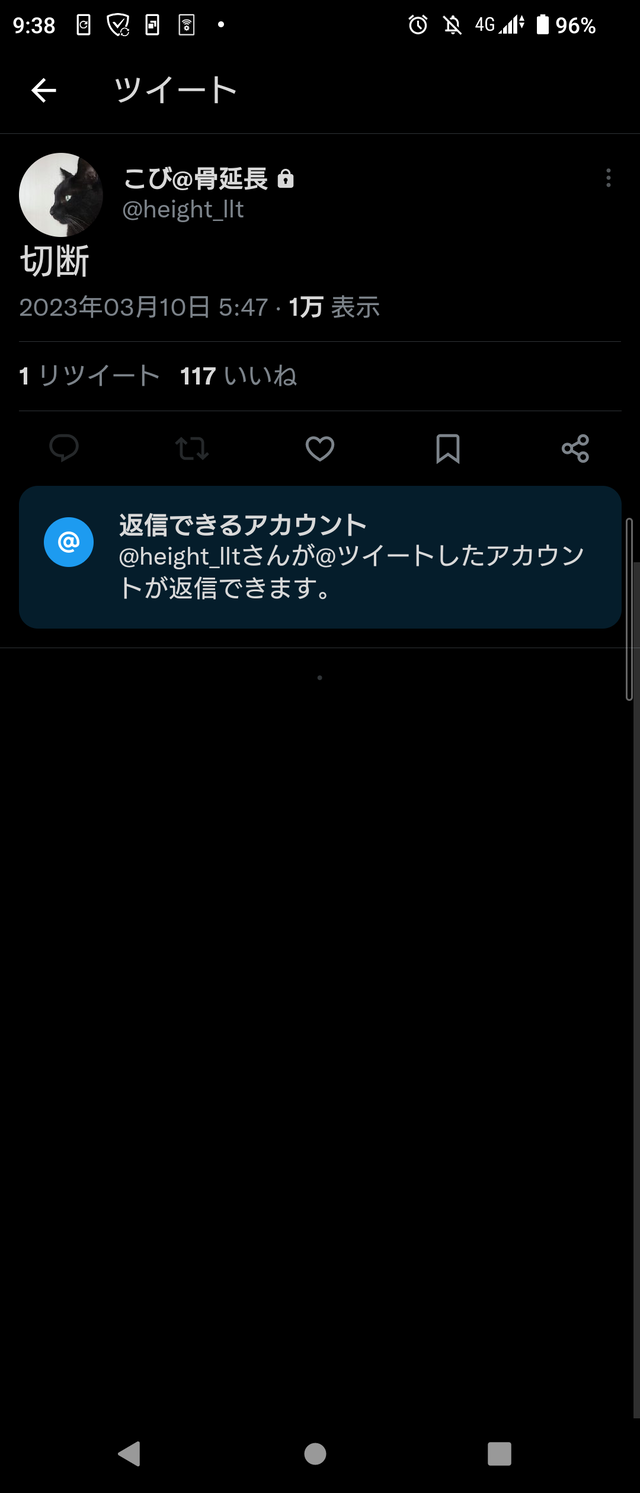Reply to the 切断 tweet
The width and height of the screenshot is (640, 1493).
(x=64, y=448)
